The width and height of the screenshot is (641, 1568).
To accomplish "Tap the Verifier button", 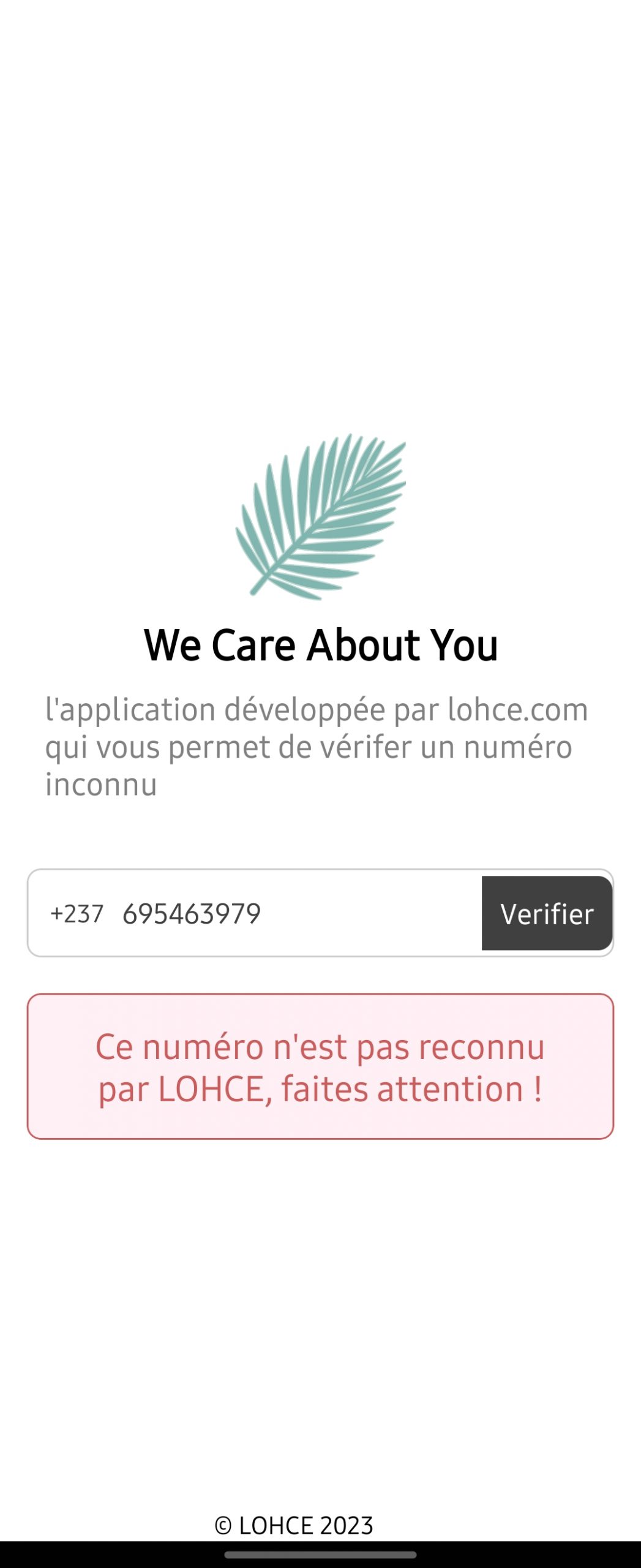I will tap(547, 913).
